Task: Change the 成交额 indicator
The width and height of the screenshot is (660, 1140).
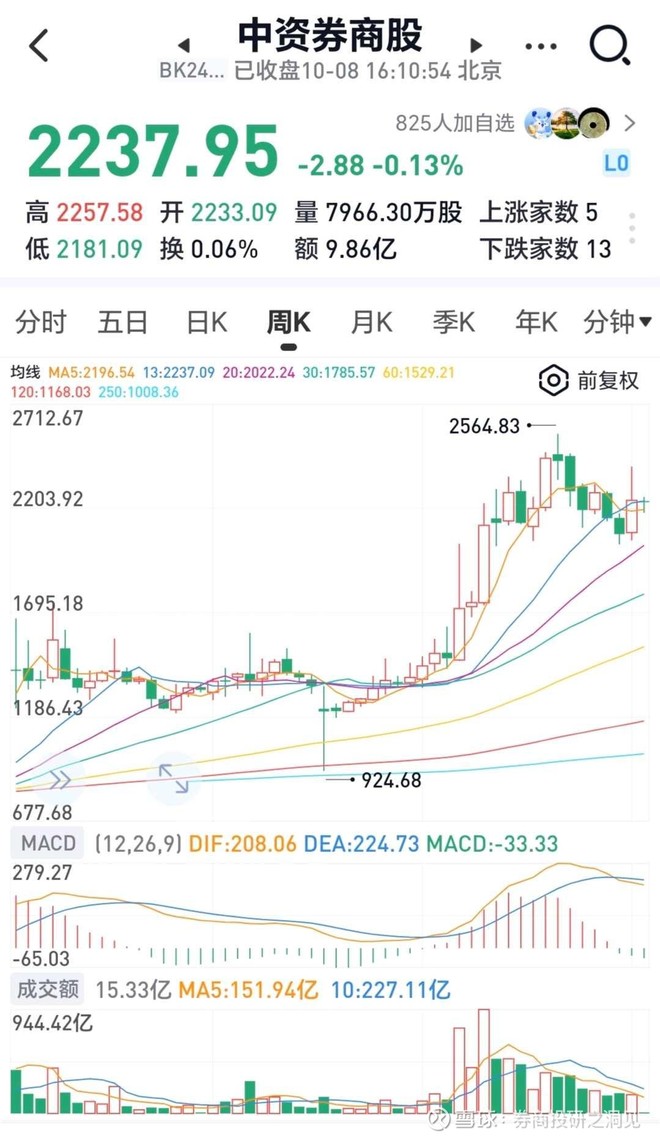Action: [48, 990]
